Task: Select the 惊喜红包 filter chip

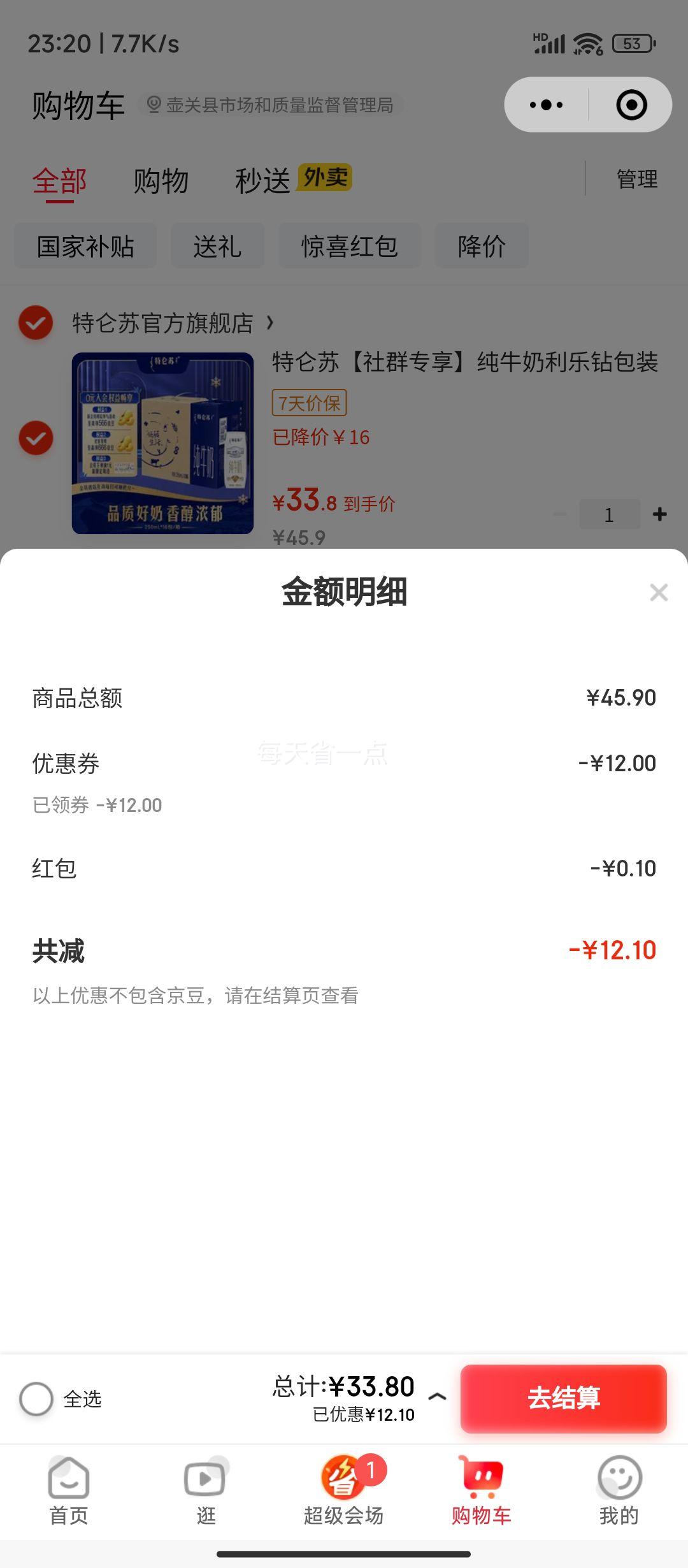Action: (350, 247)
